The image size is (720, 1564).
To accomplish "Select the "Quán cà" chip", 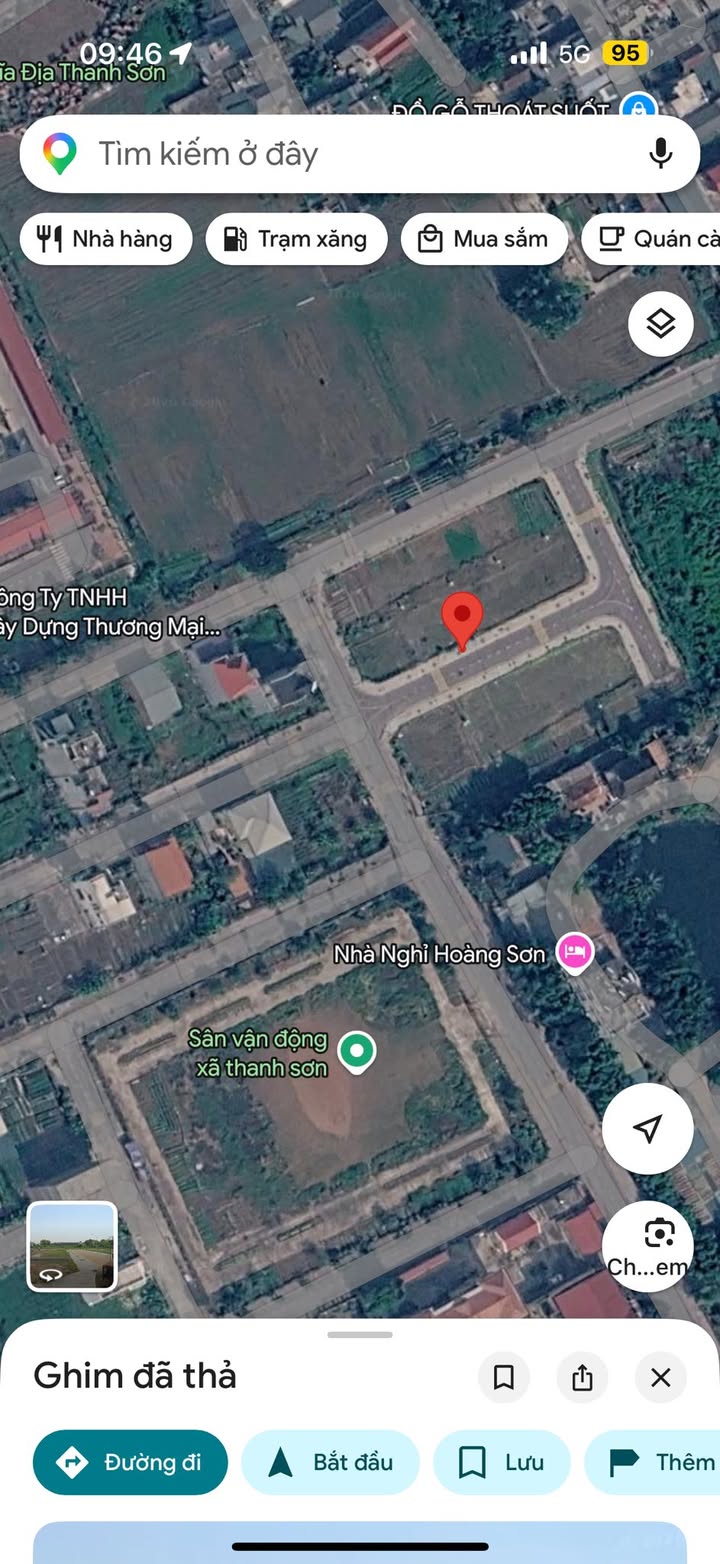I will click(x=651, y=239).
